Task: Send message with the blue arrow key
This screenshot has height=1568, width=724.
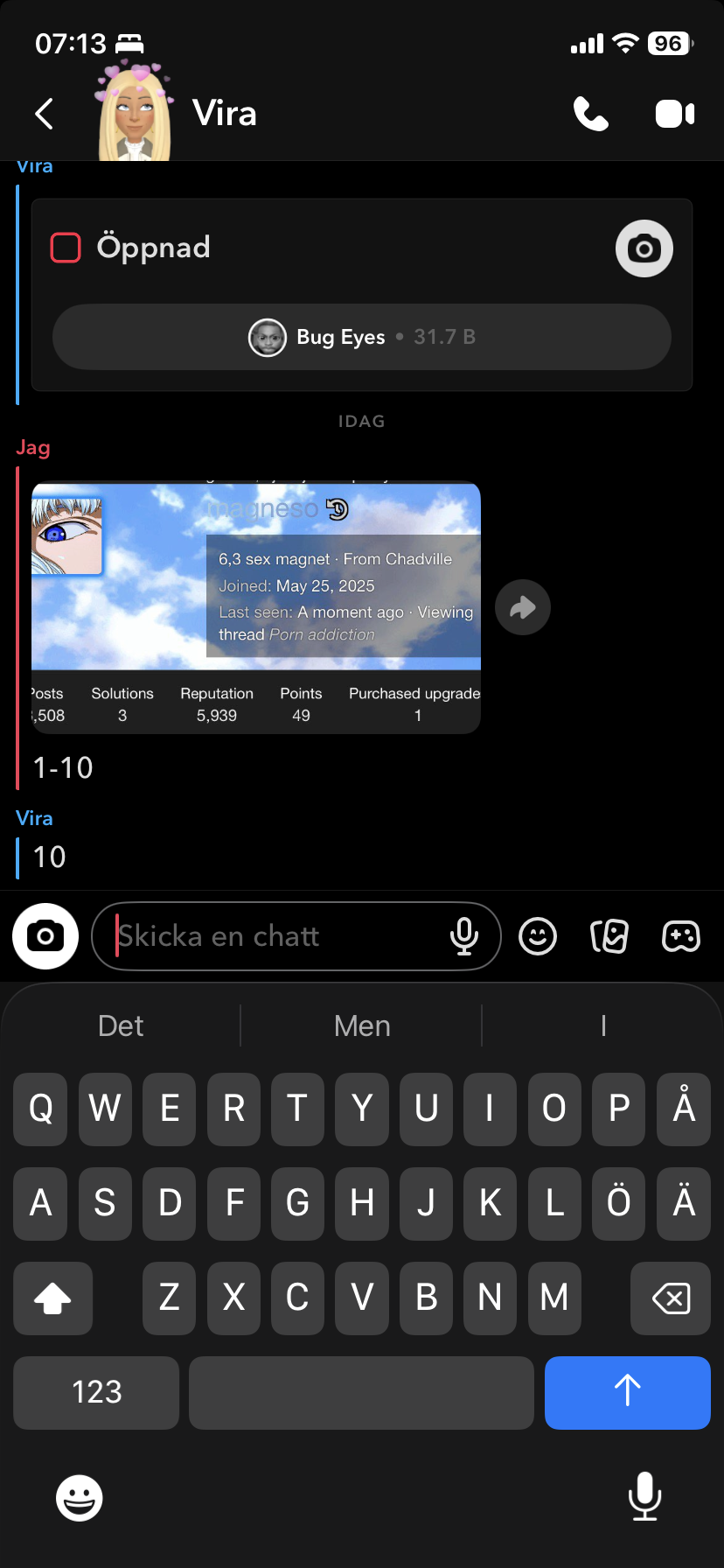Action: pos(627,1392)
